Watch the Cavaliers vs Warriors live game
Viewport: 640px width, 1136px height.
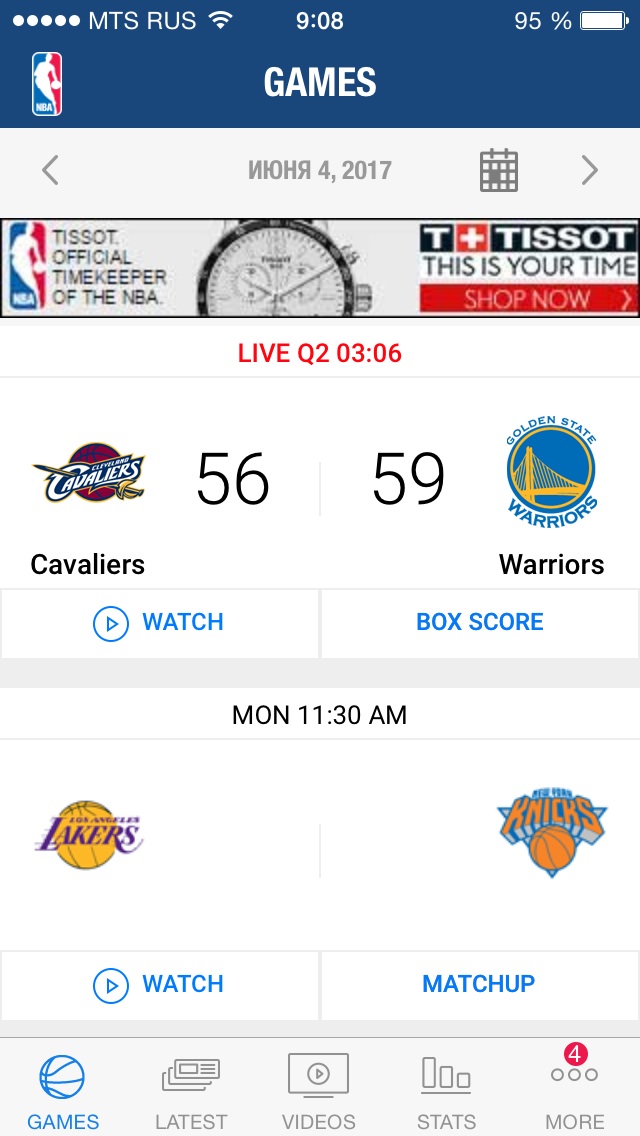pos(159,623)
